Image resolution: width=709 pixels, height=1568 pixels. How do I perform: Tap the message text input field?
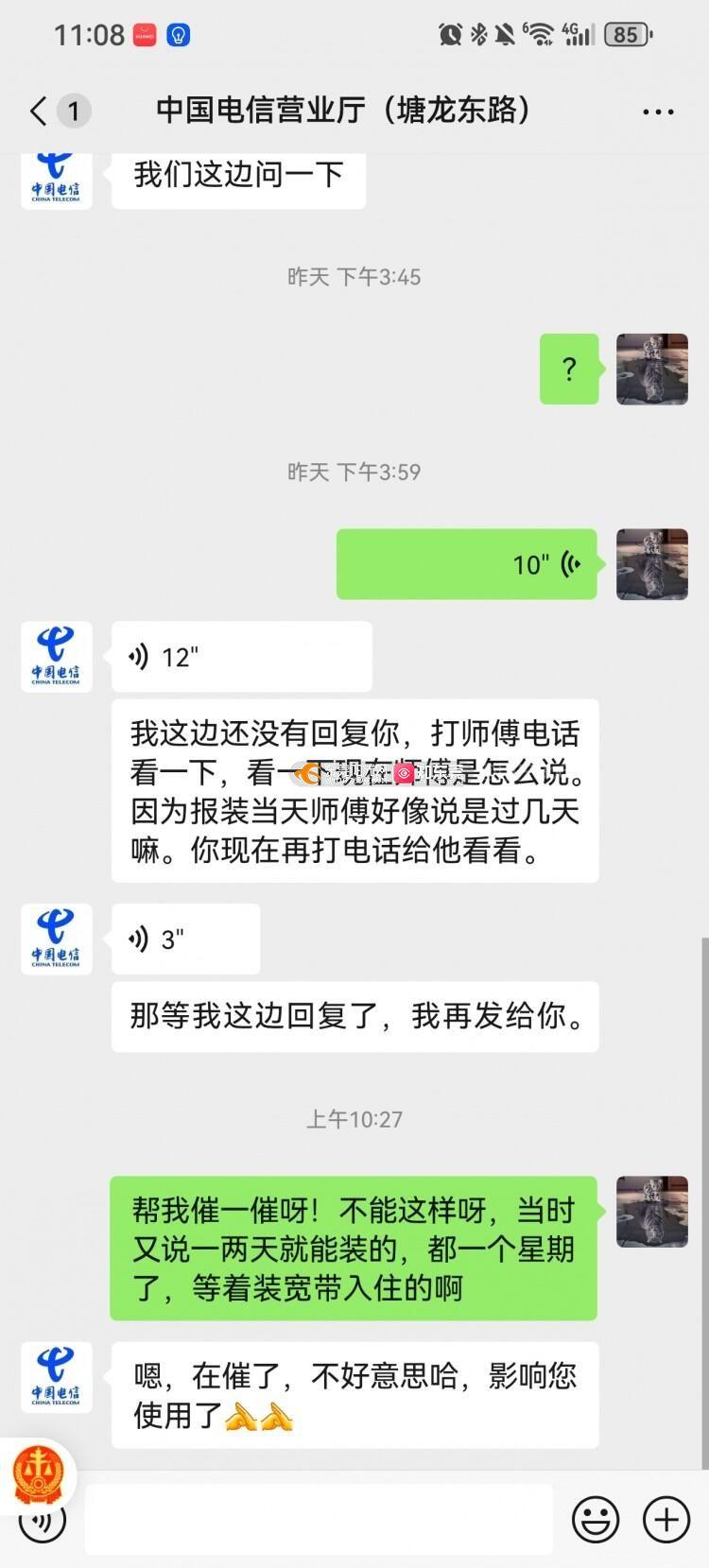(x=319, y=1519)
